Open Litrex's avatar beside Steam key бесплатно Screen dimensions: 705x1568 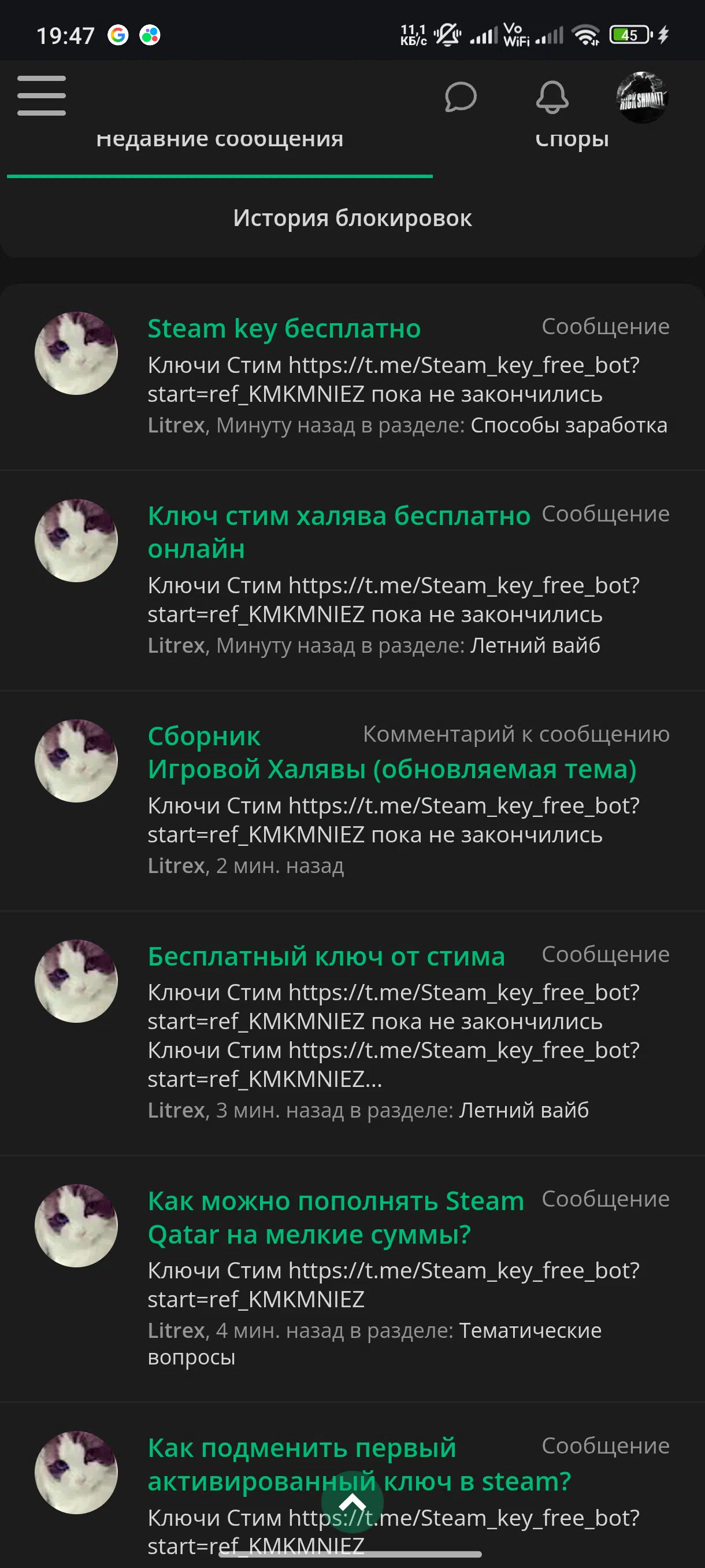[x=76, y=353]
